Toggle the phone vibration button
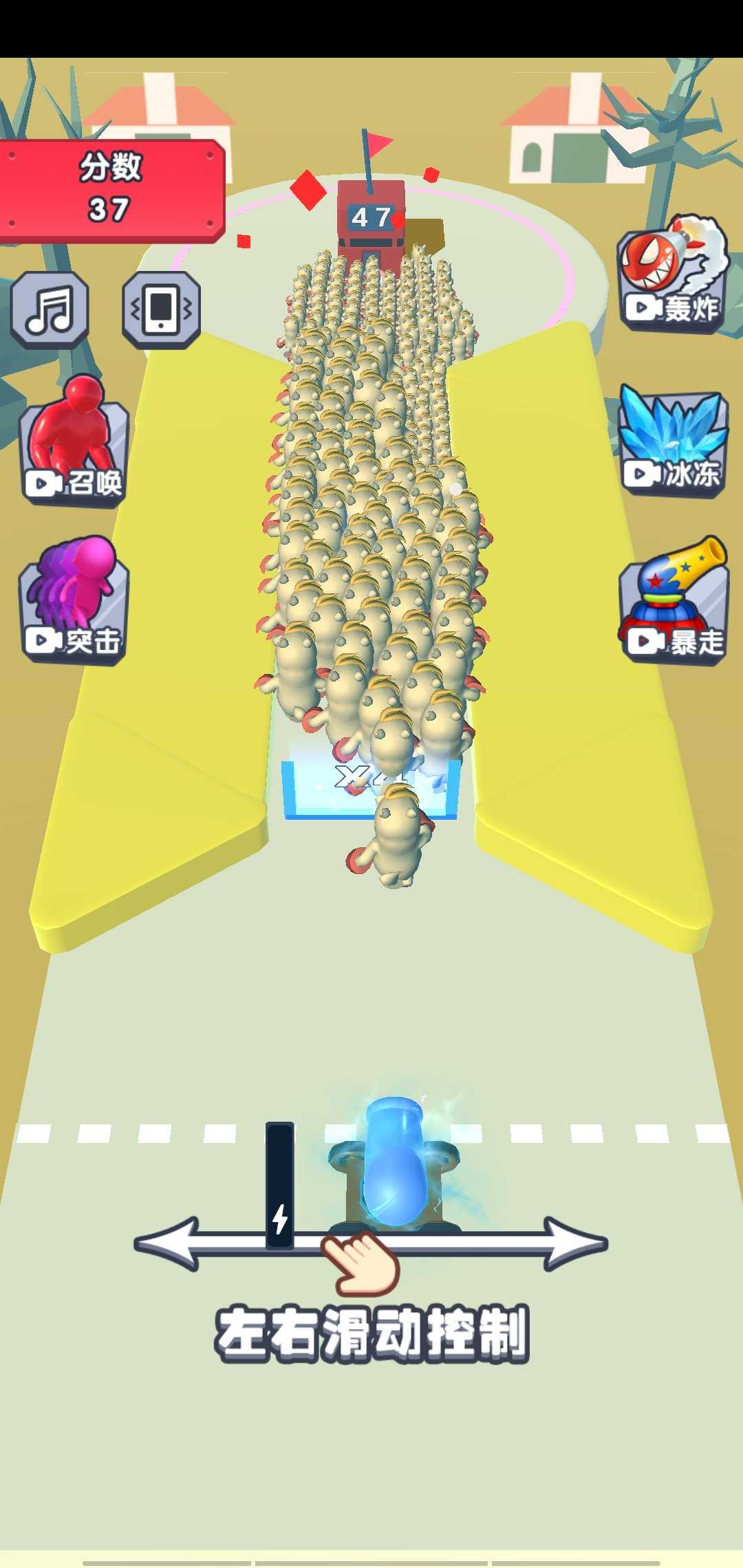This screenshot has height=1568, width=743. point(162,309)
